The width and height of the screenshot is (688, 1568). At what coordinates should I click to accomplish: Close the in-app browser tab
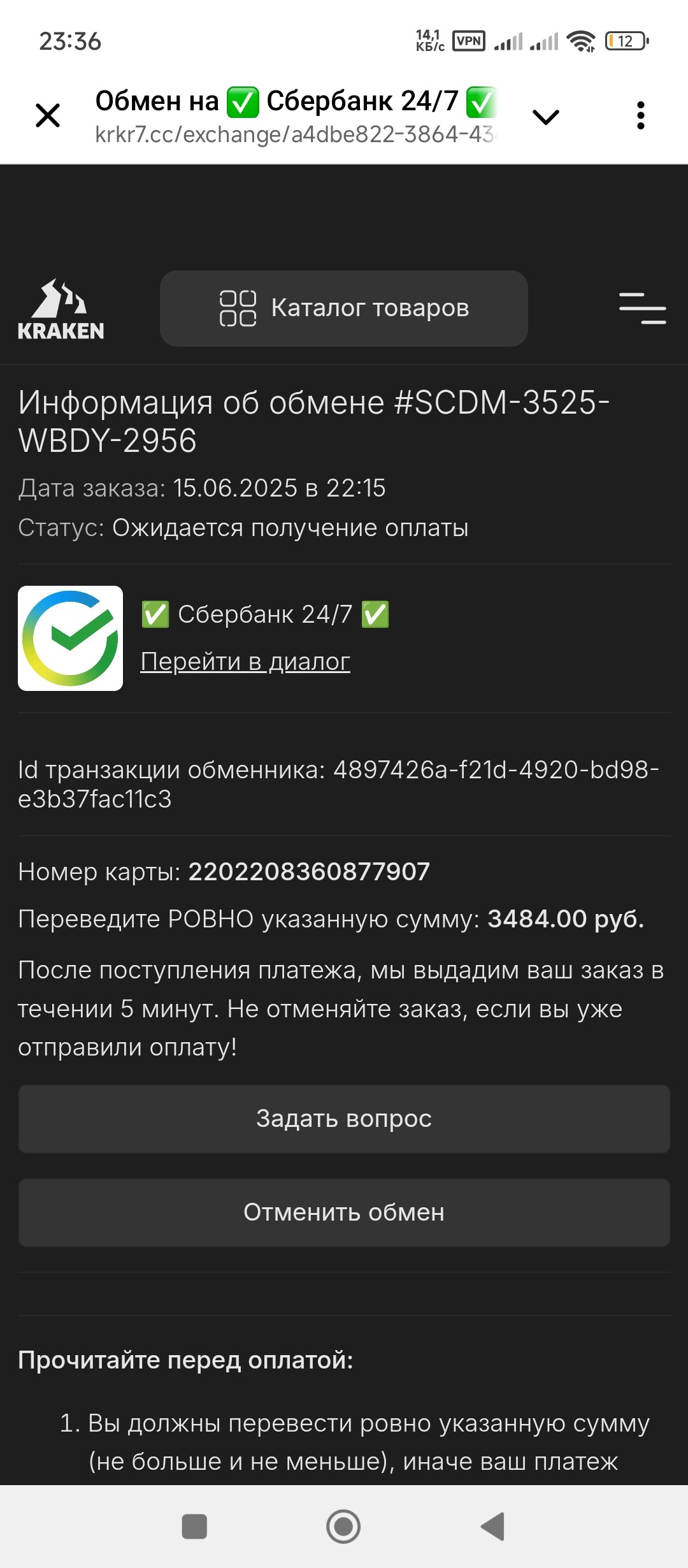click(48, 116)
